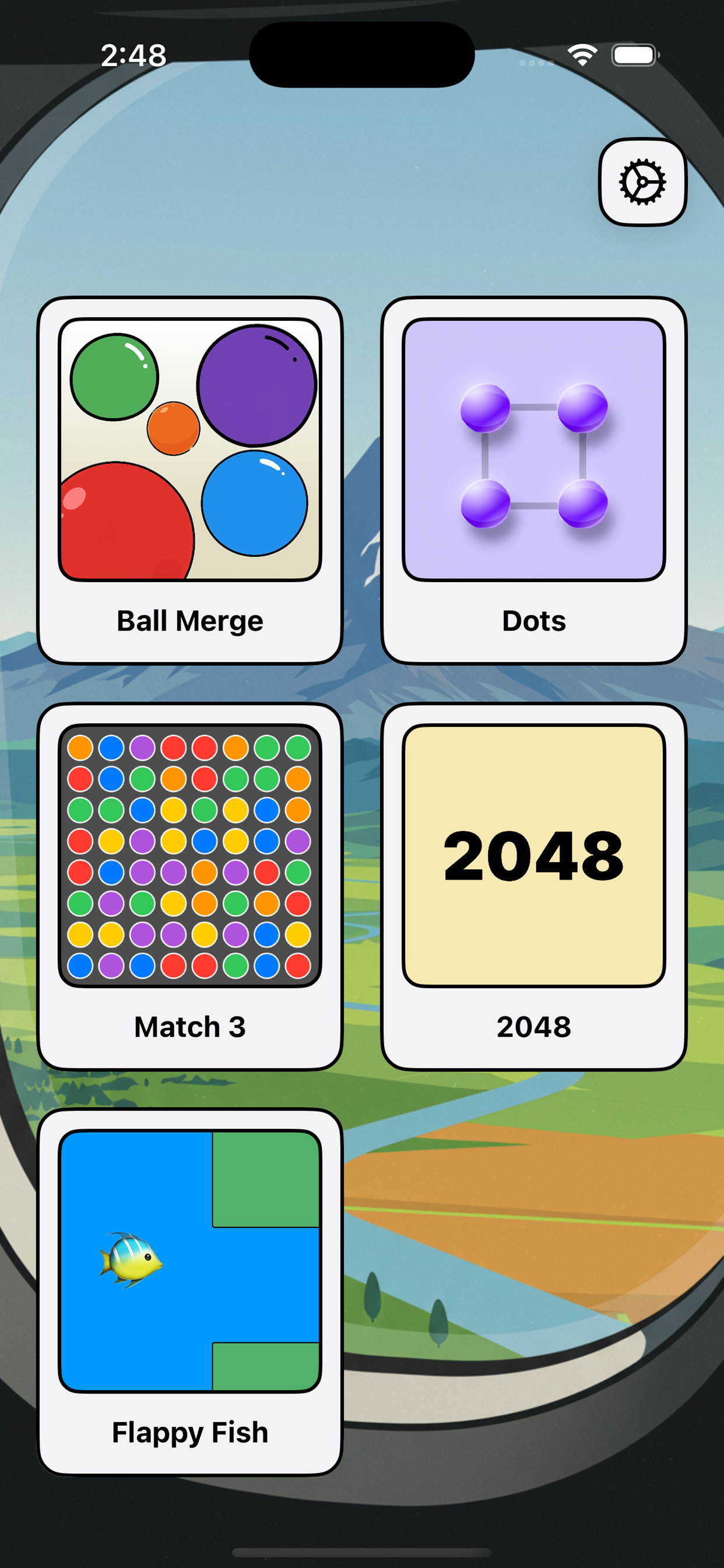Image resolution: width=724 pixels, height=1568 pixels.
Task: Start the Match 3 game
Action: pos(190,885)
